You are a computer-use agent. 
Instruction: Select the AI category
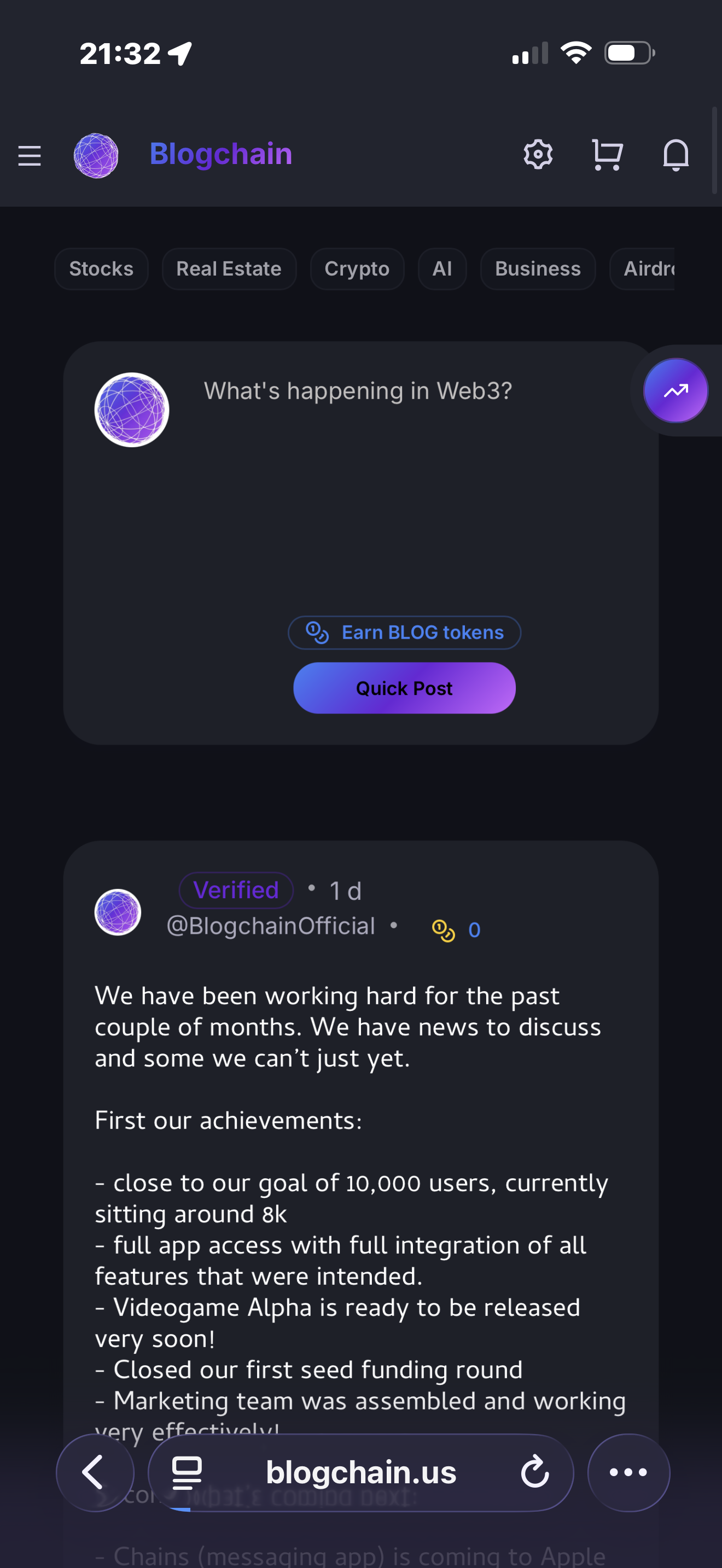click(x=442, y=268)
